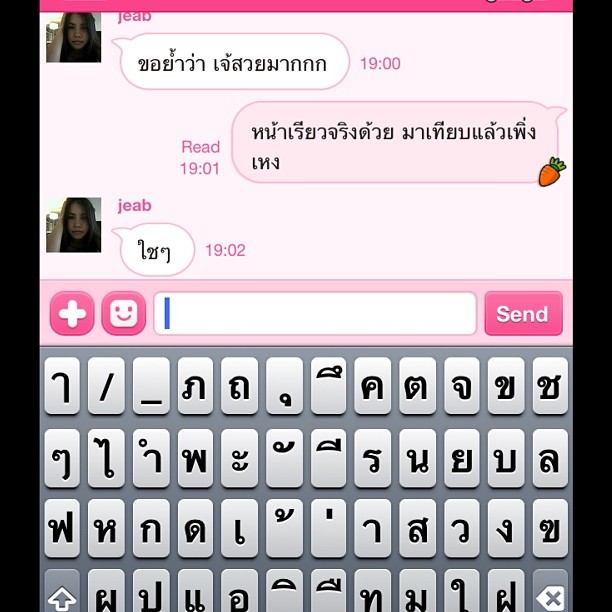612x612 pixels.
Task: Tap the plus attachment button
Action: (x=72, y=314)
